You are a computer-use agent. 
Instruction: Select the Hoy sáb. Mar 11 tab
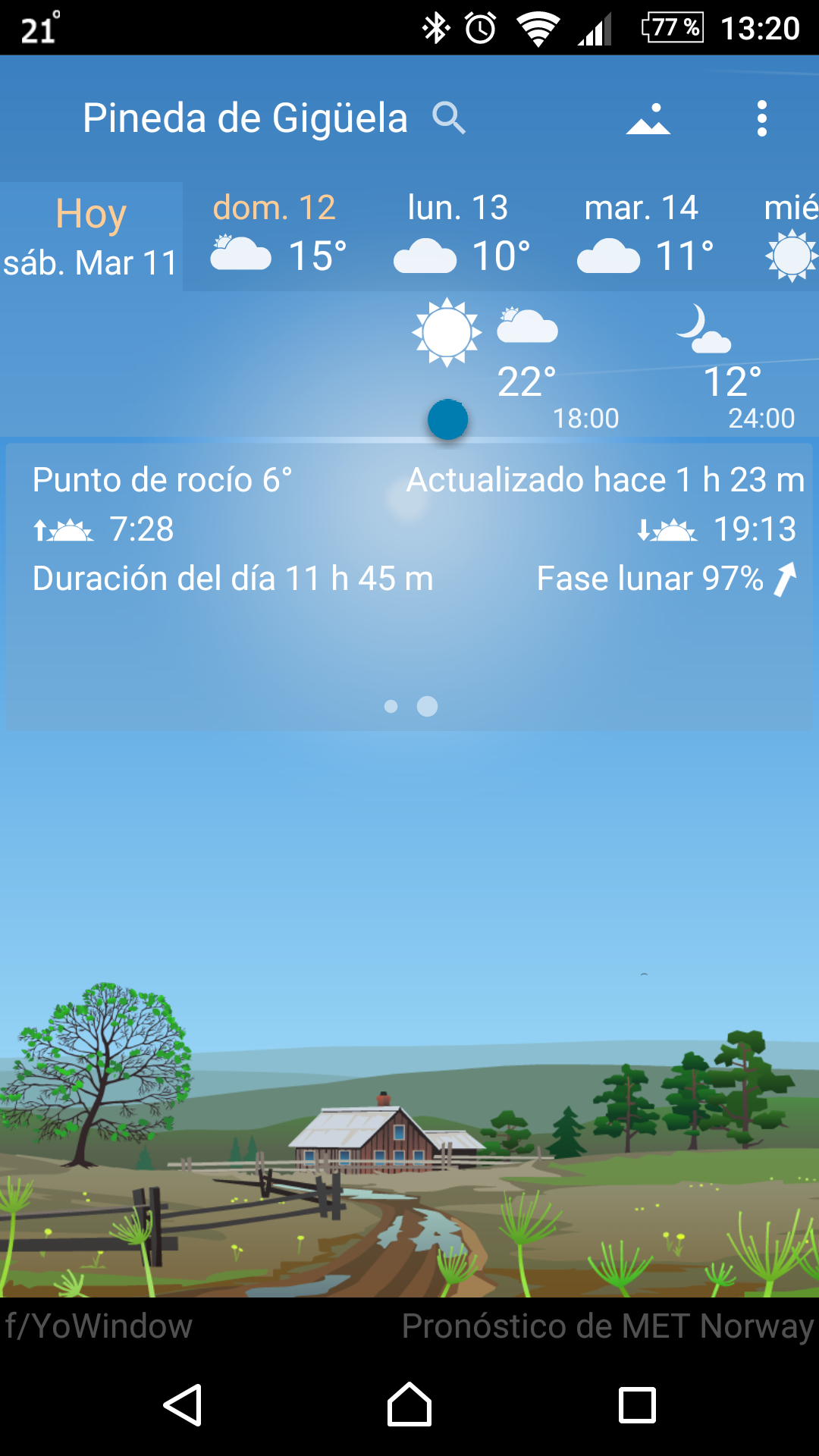(91, 237)
